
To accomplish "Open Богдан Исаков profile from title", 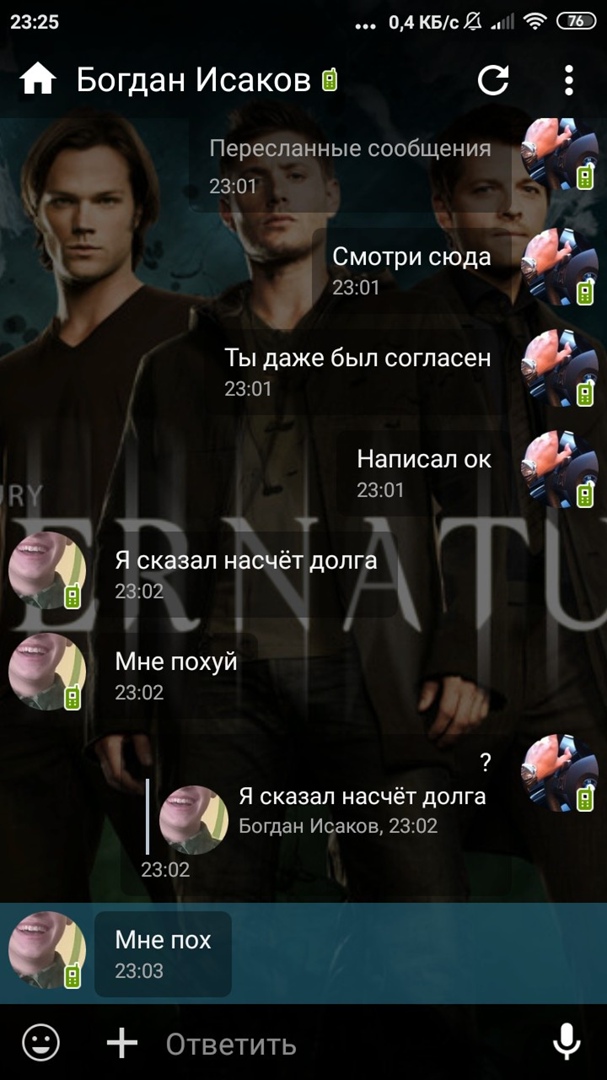I will coord(194,80).
